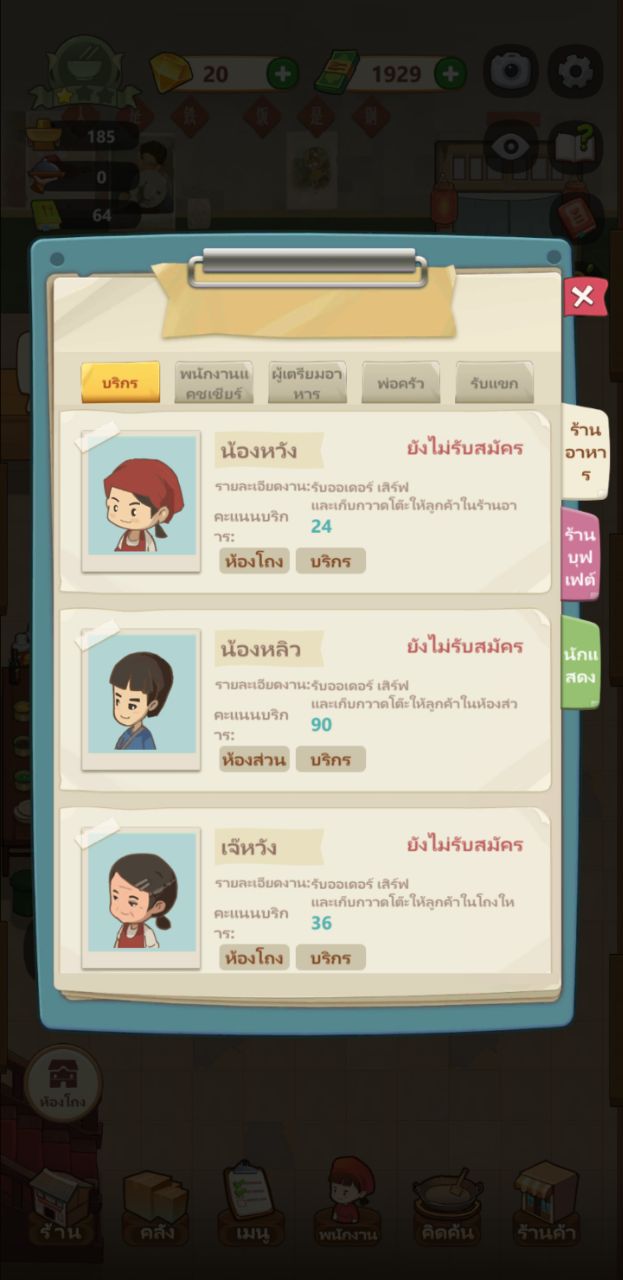Open น้องหวัง staff card
The width and height of the screenshot is (623, 1280).
point(305,502)
